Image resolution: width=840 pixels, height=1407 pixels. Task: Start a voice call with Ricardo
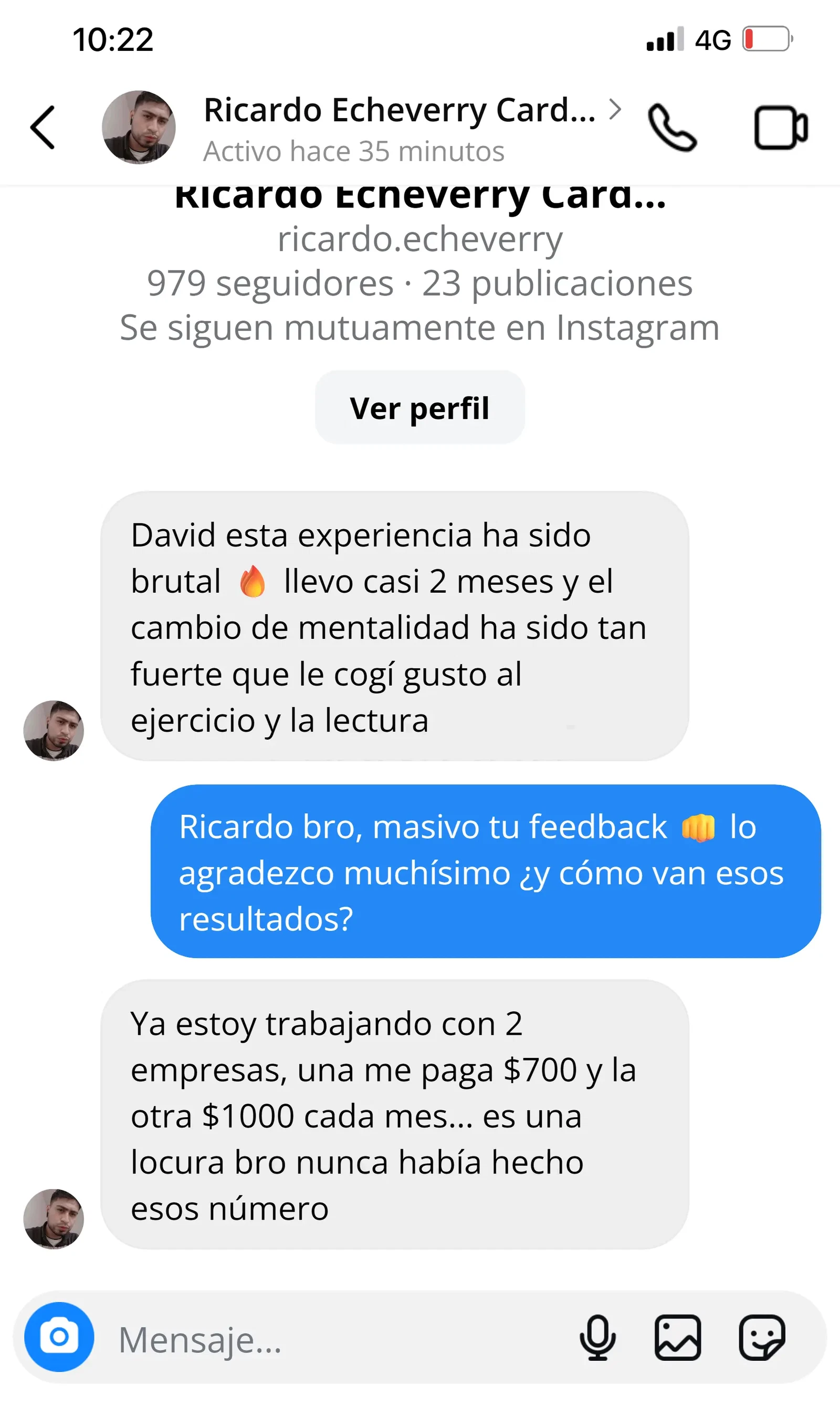click(672, 128)
